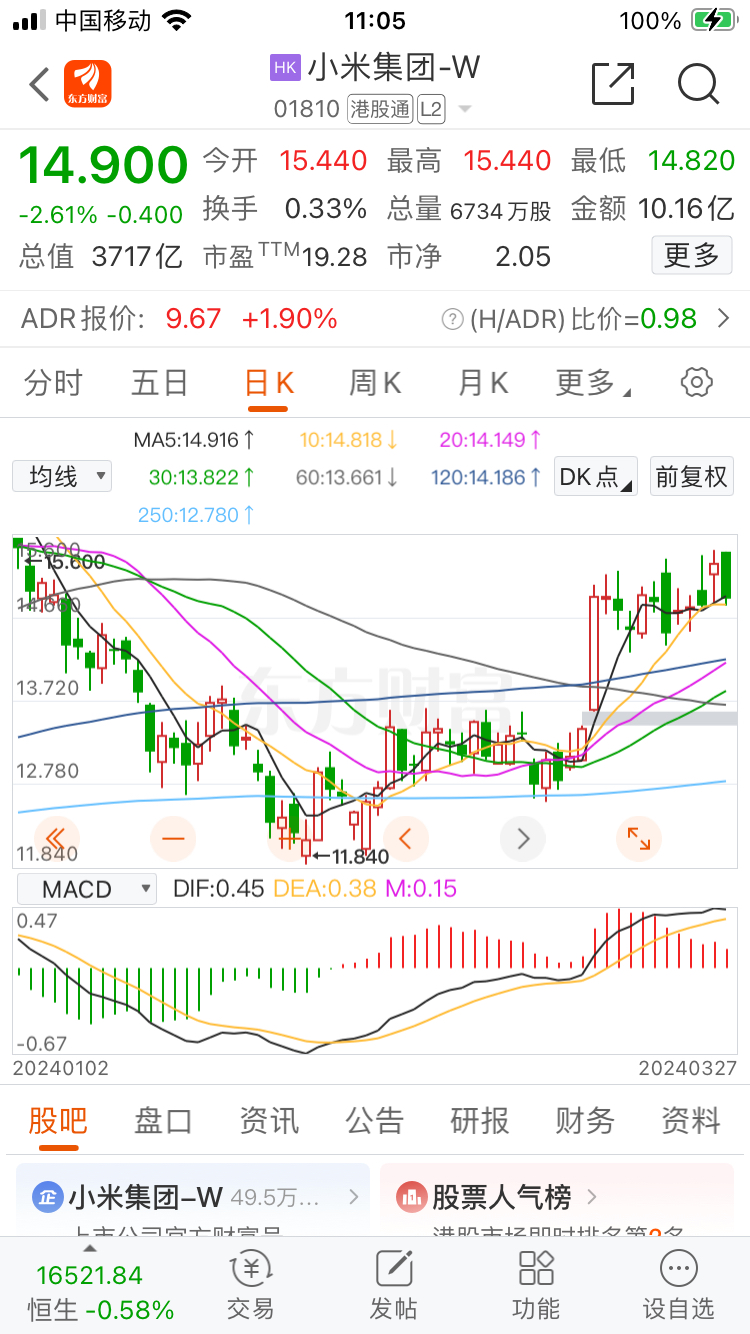Image resolution: width=750 pixels, height=1334 pixels.
Task: Switch to the 周K tab
Action: tap(374, 382)
